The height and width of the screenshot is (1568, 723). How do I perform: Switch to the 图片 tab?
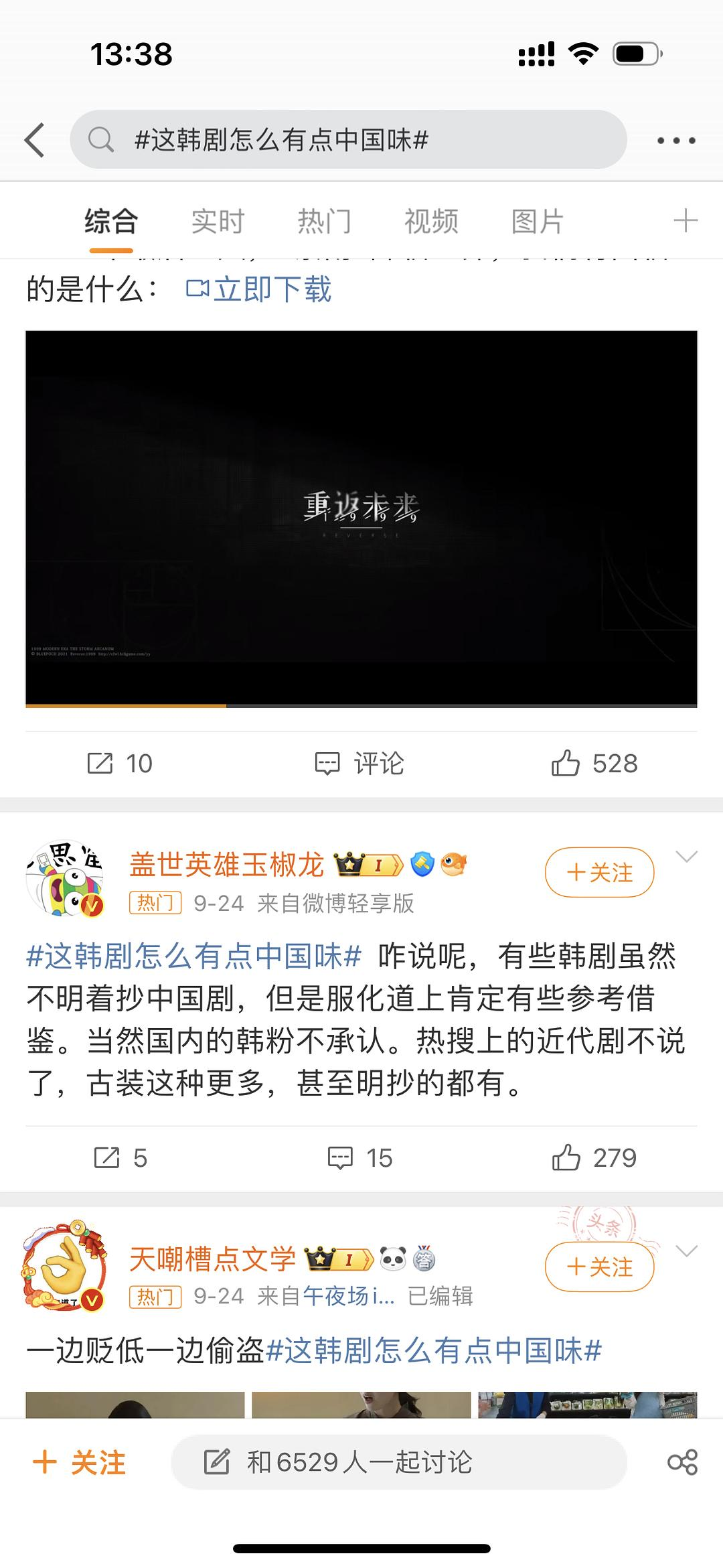click(538, 222)
